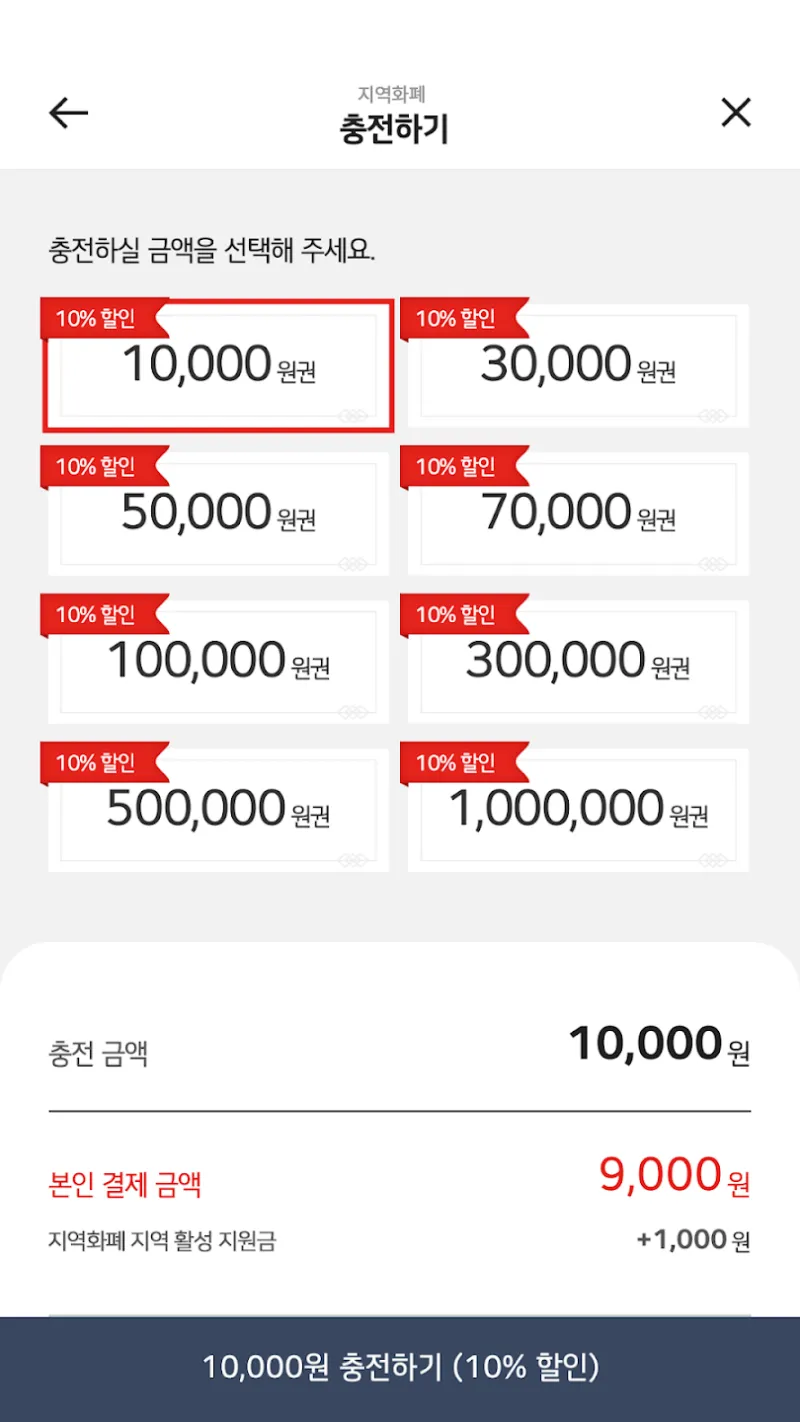Select the 10,000원권 voucher
Viewport: 800px width, 1422px height.
click(x=218, y=366)
